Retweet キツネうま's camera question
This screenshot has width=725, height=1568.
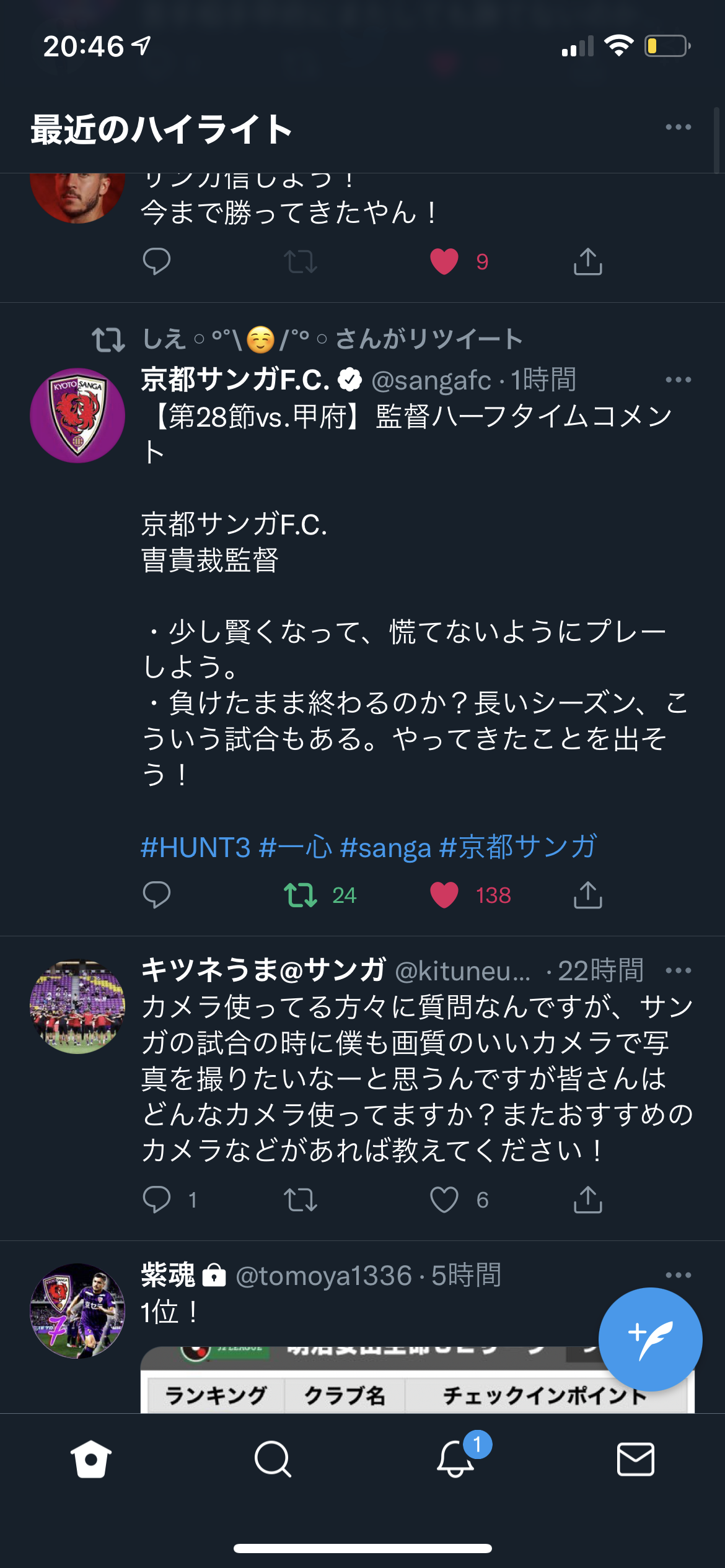[x=301, y=1200]
